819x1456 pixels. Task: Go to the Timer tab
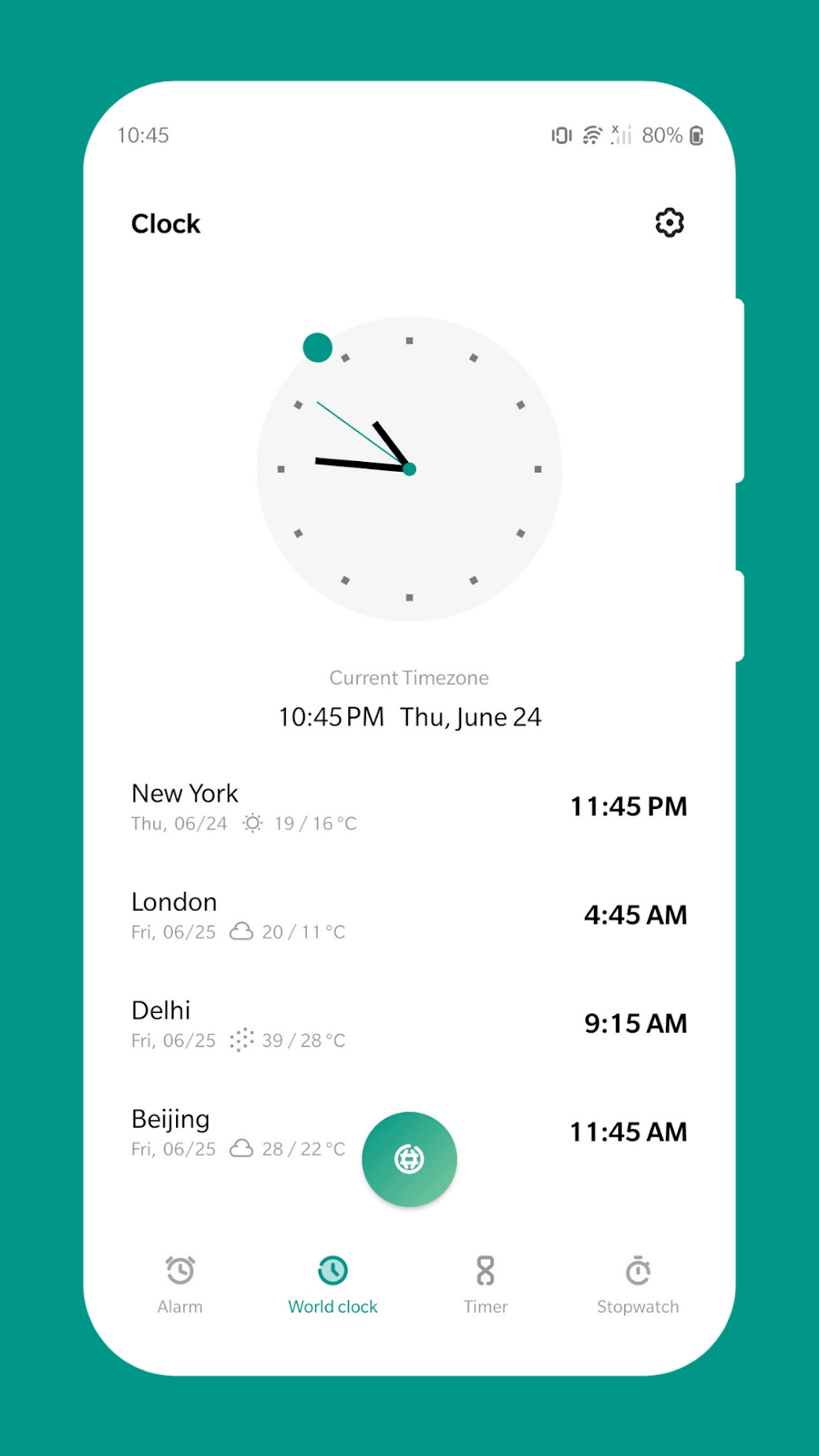pos(486,1284)
